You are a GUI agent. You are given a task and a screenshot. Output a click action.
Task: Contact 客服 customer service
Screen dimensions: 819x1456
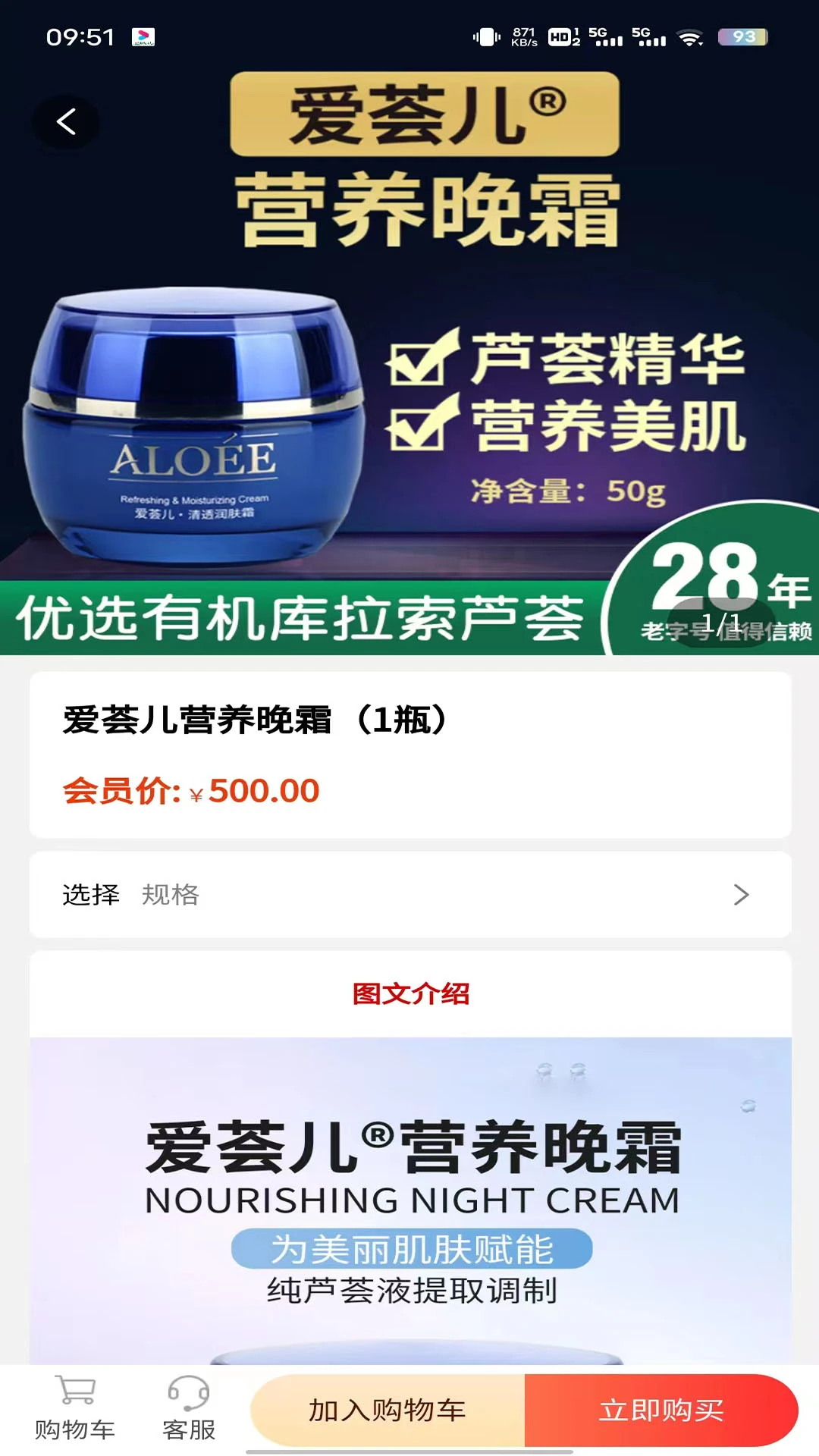click(189, 1409)
